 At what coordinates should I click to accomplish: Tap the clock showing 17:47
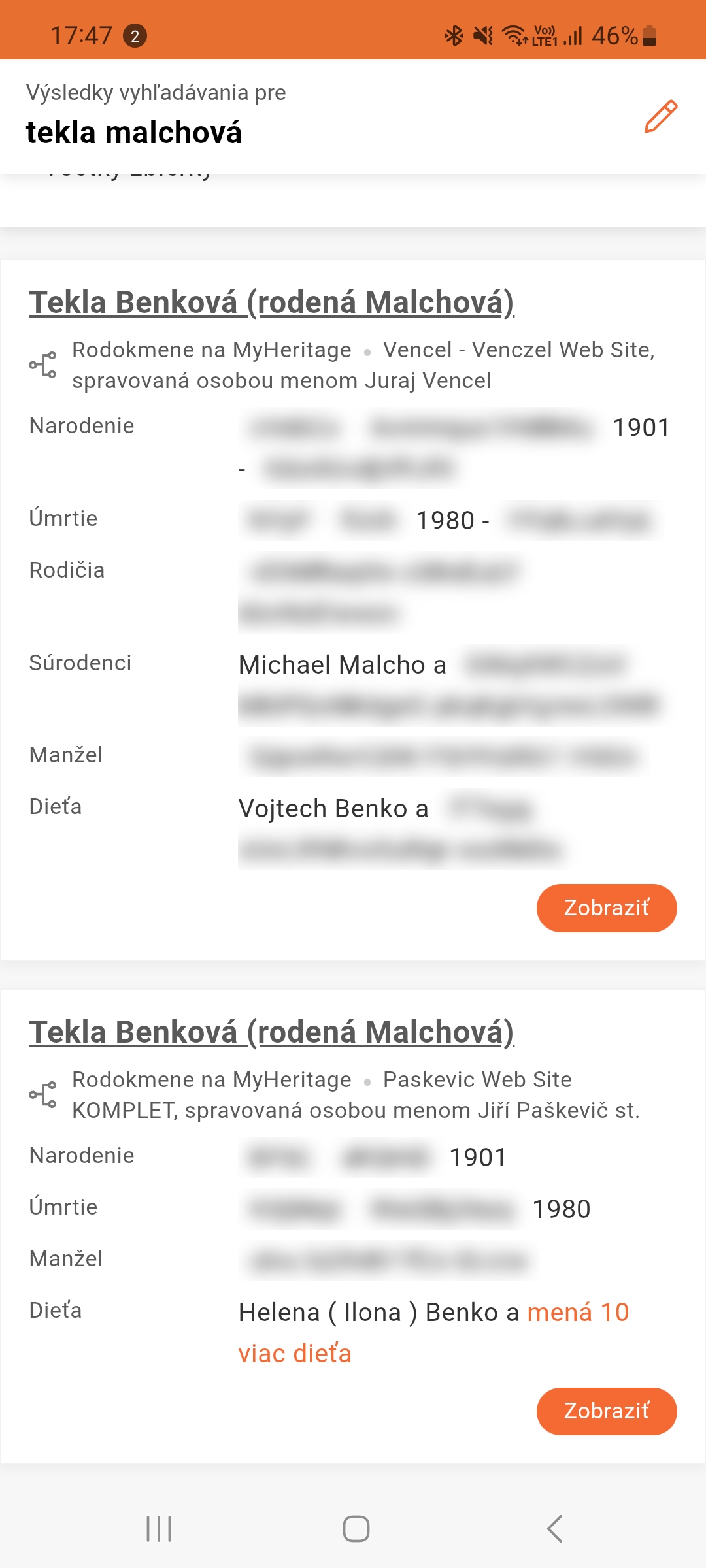point(82,36)
